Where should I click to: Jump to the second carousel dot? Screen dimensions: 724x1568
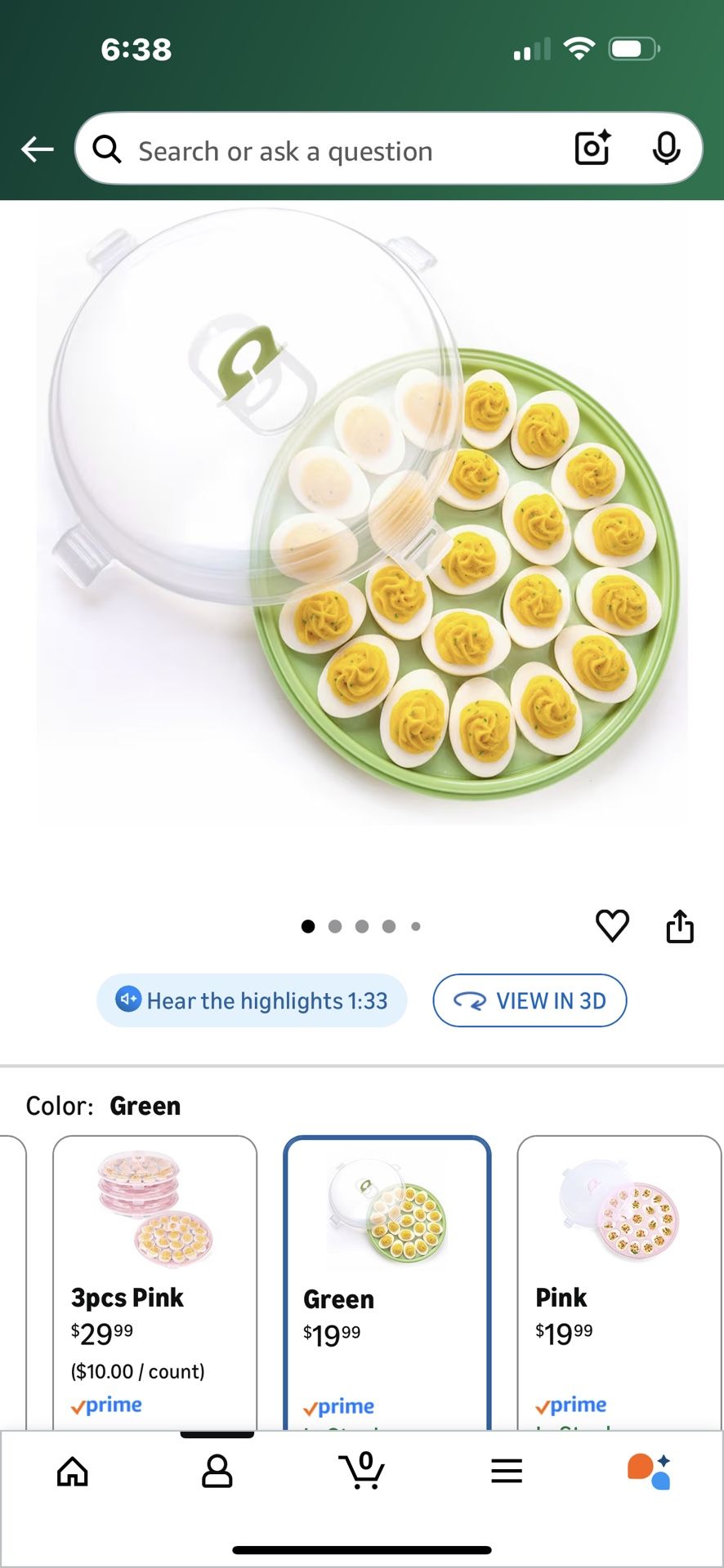(x=335, y=926)
